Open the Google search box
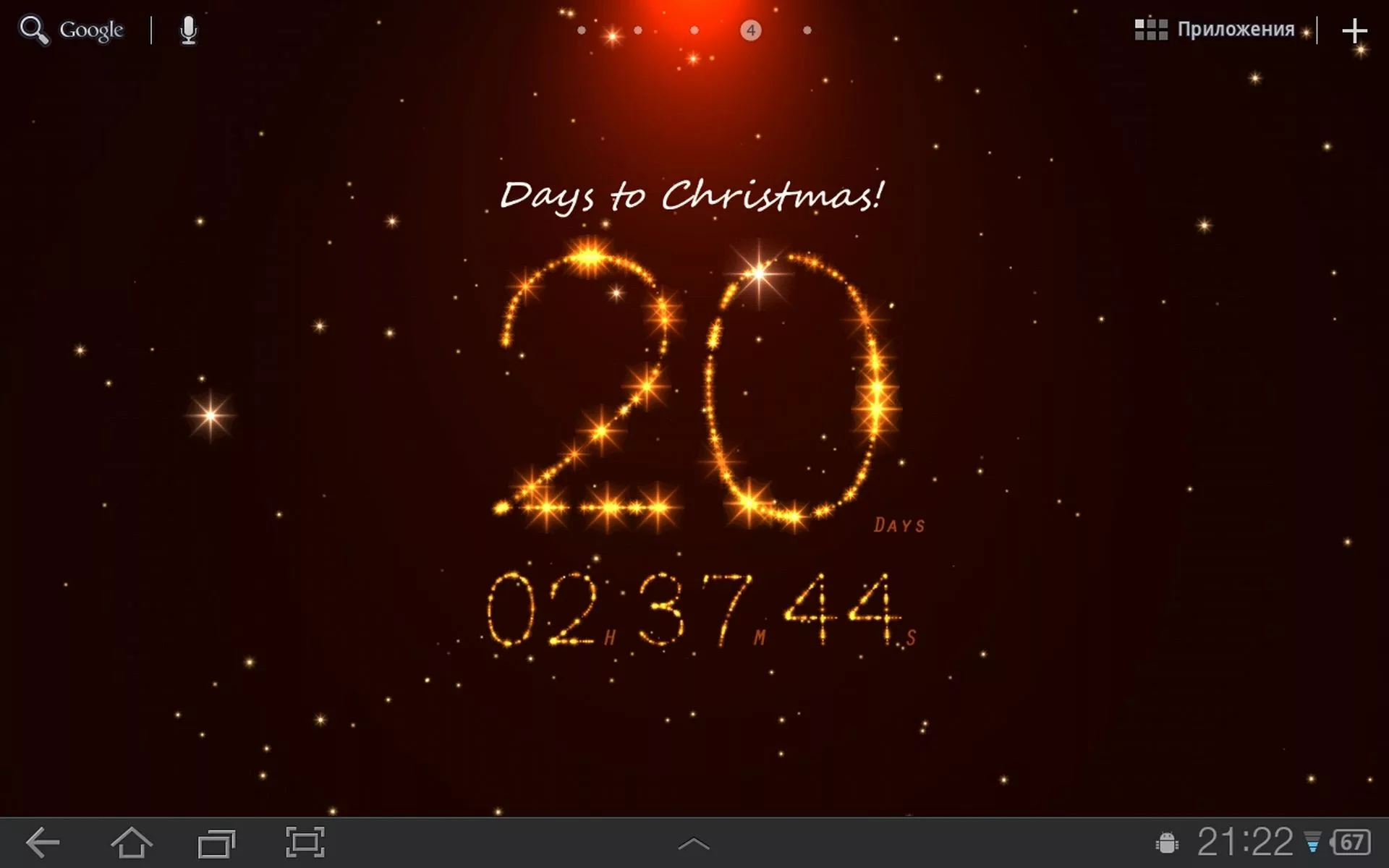This screenshot has width=1389, height=868. click(72, 30)
